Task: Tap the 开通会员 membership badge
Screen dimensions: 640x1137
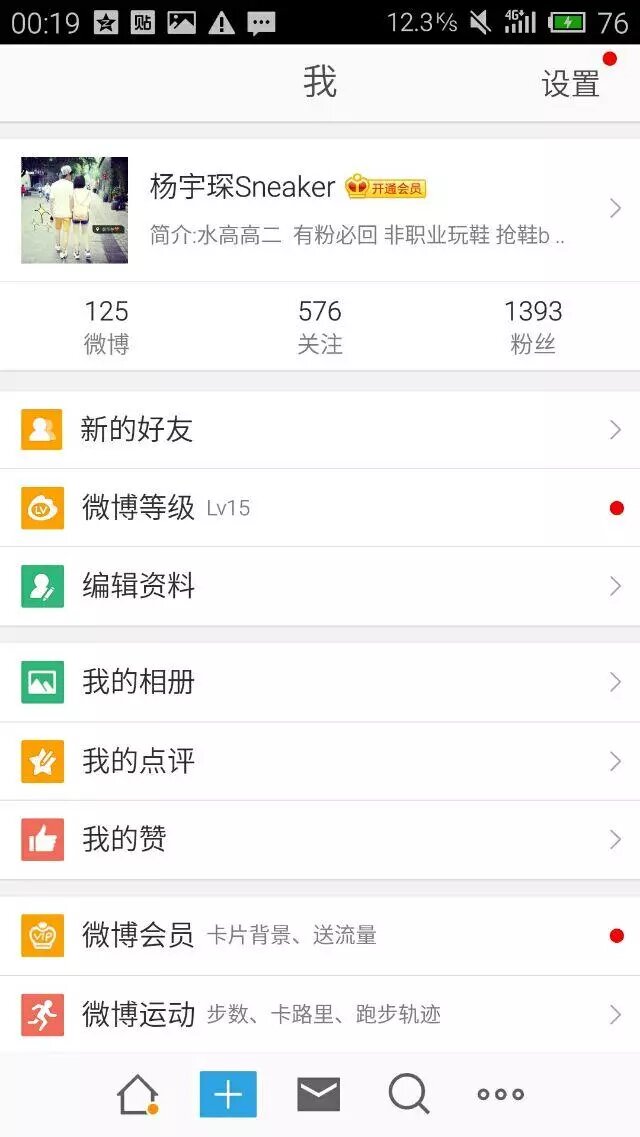Action: pos(386,187)
